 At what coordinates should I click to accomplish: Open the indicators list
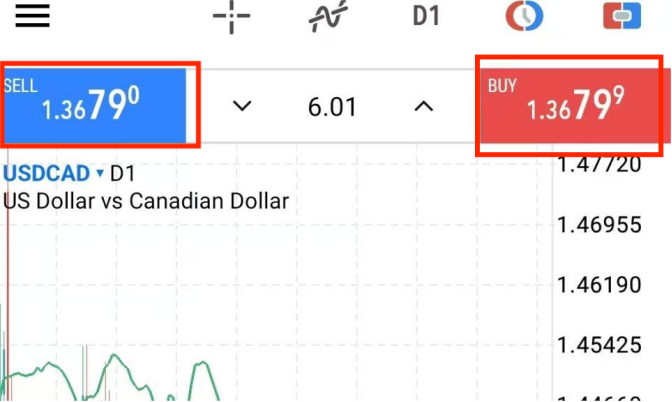pos(329,16)
